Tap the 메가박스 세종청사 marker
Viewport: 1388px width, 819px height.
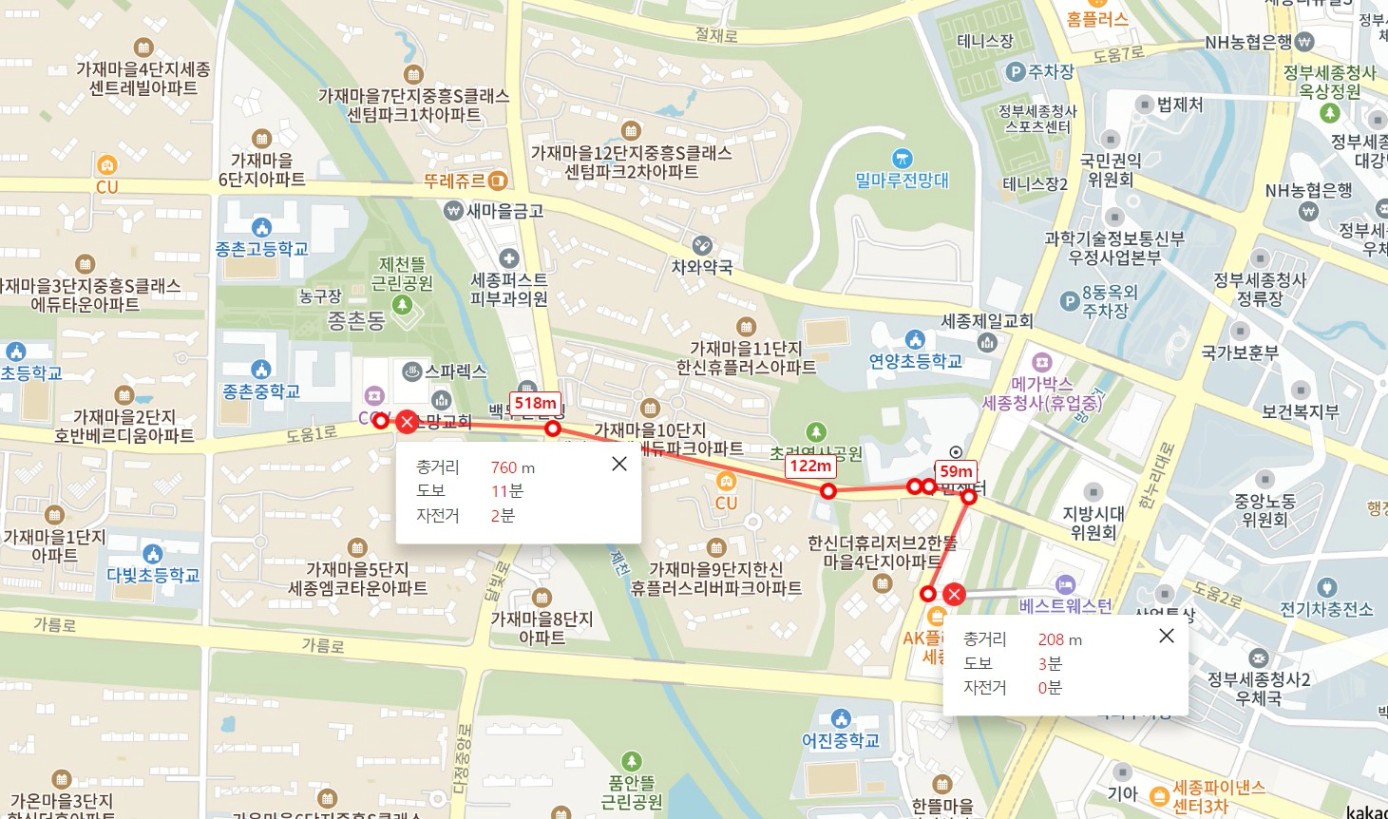(1042, 361)
